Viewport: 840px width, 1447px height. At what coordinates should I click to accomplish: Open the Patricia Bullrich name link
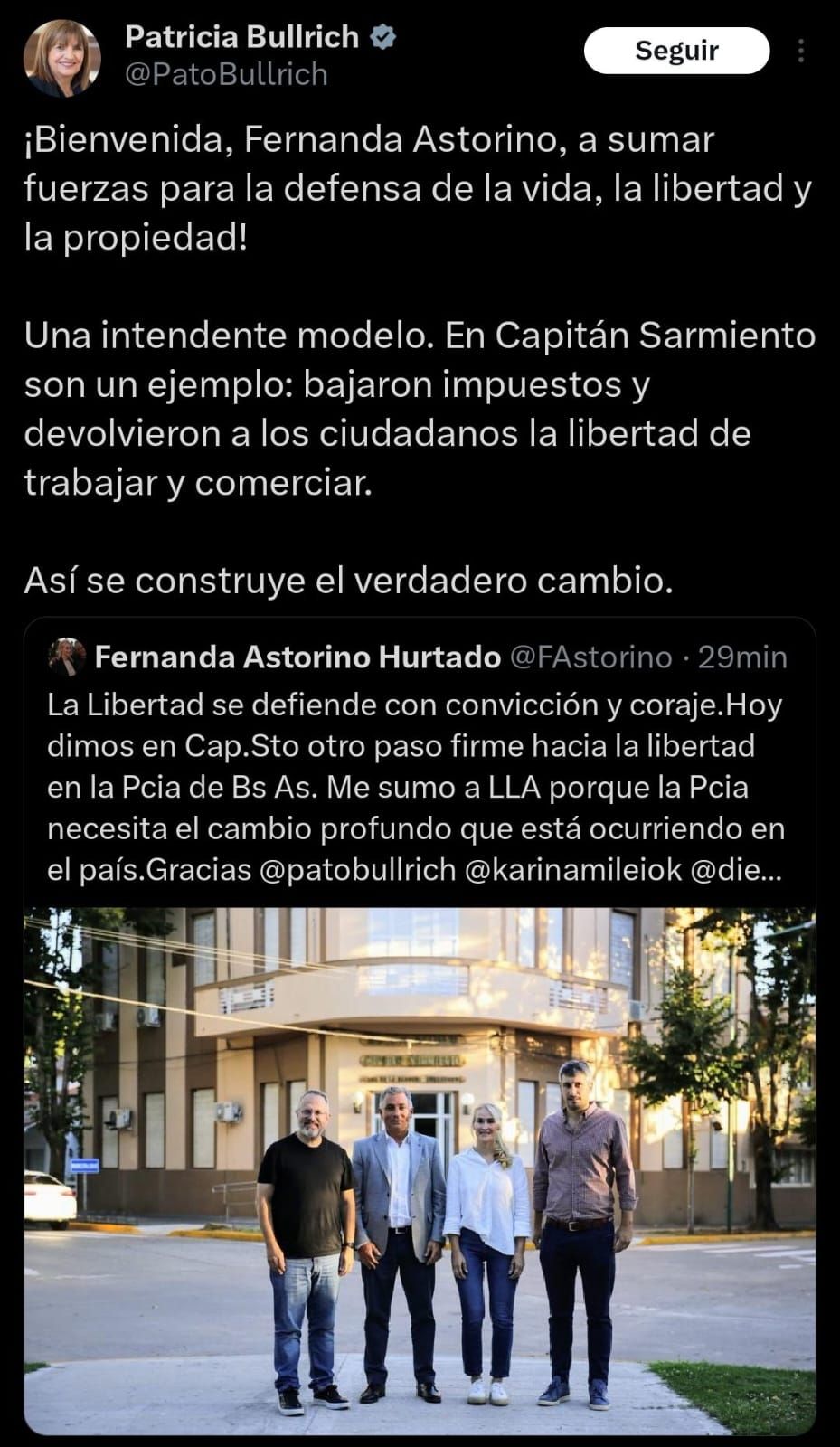[241, 37]
